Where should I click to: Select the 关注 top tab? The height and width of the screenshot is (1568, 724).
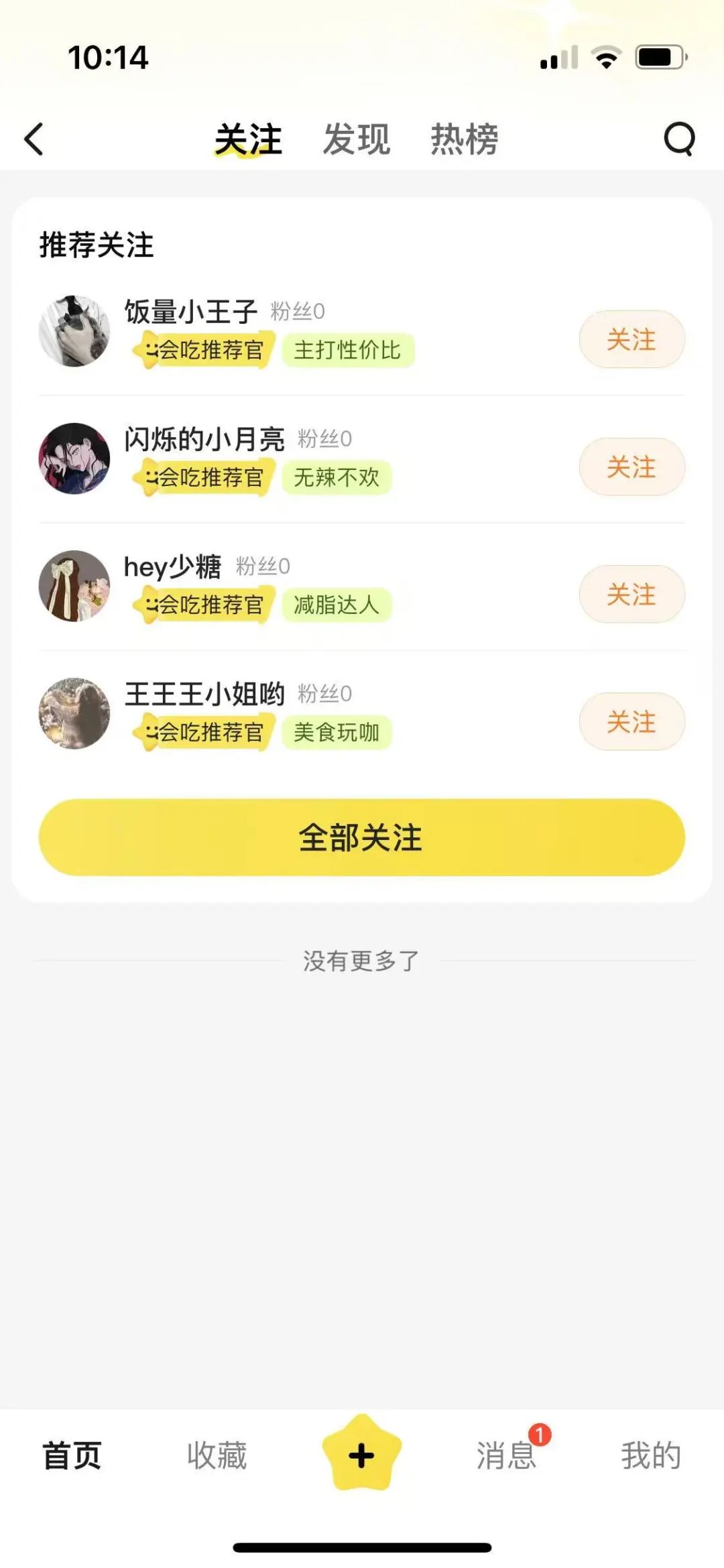point(248,139)
